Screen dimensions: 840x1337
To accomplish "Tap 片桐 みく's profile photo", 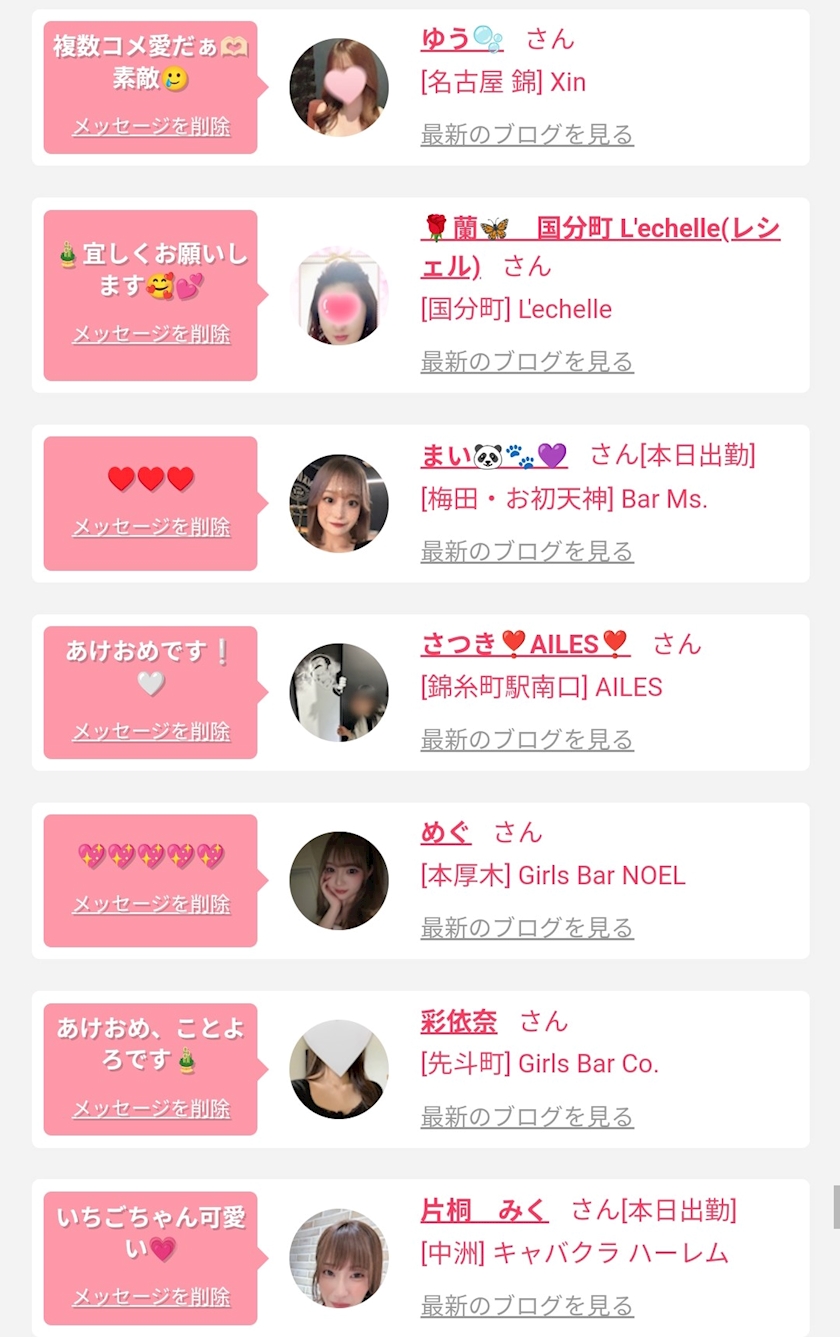I will click(x=339, y=1258).
